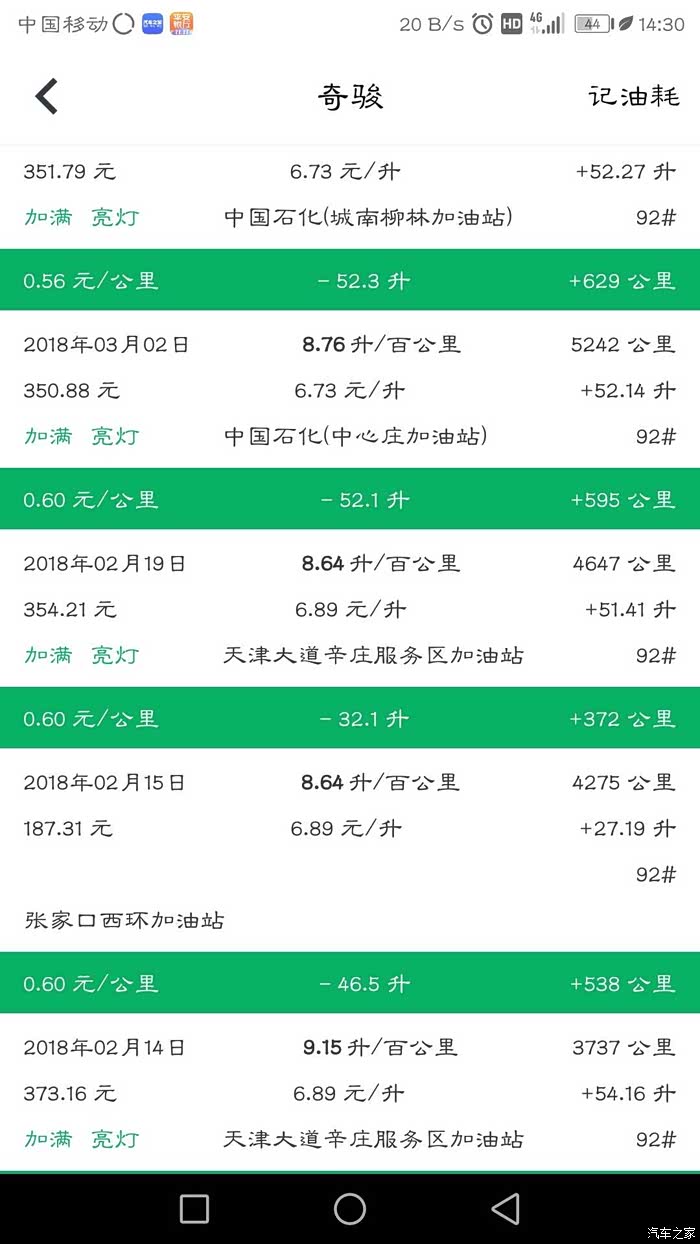Tap the system home button
Image resolution: width=700 pixels, height=1244 pixels.
pos(350,1209)
